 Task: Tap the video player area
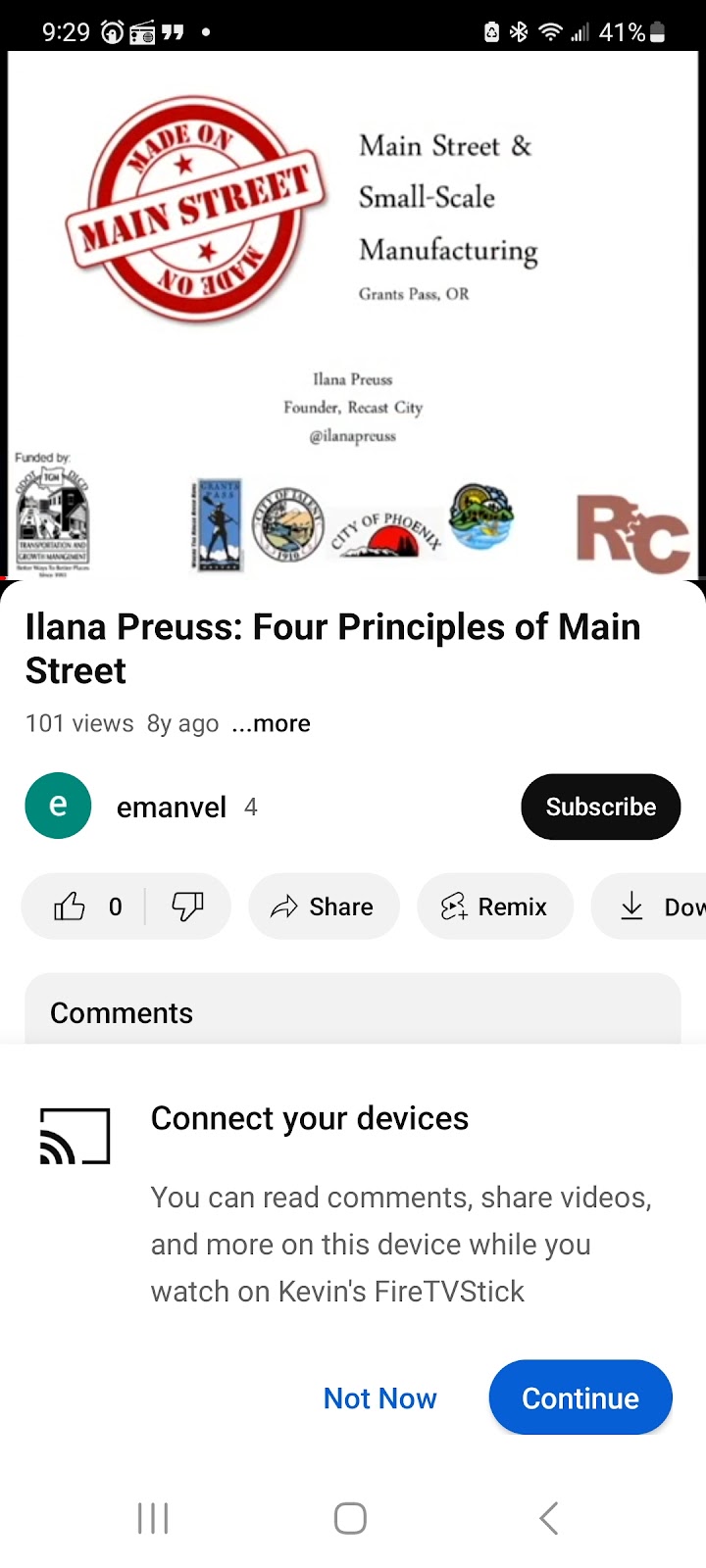click(353, 315)
